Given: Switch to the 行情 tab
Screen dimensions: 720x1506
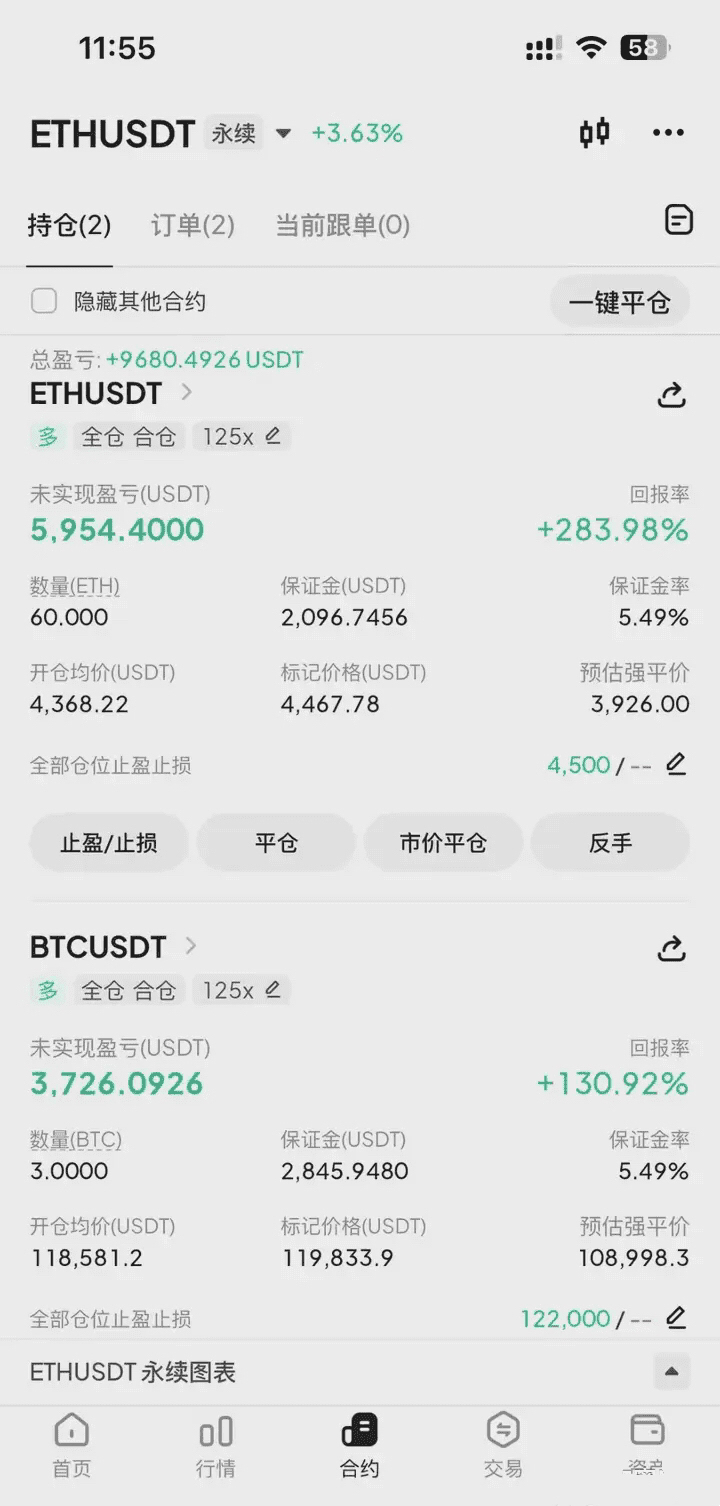Looking at the screenshot, I should (215, 1446).
